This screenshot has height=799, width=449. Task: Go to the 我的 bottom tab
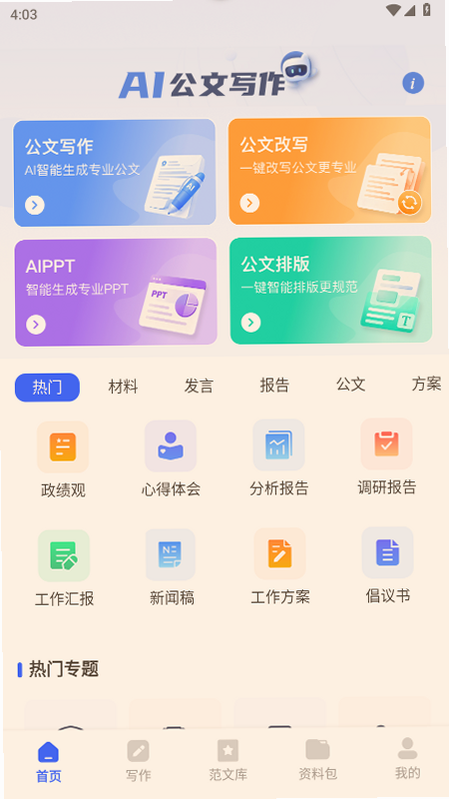tap(407, 759)
